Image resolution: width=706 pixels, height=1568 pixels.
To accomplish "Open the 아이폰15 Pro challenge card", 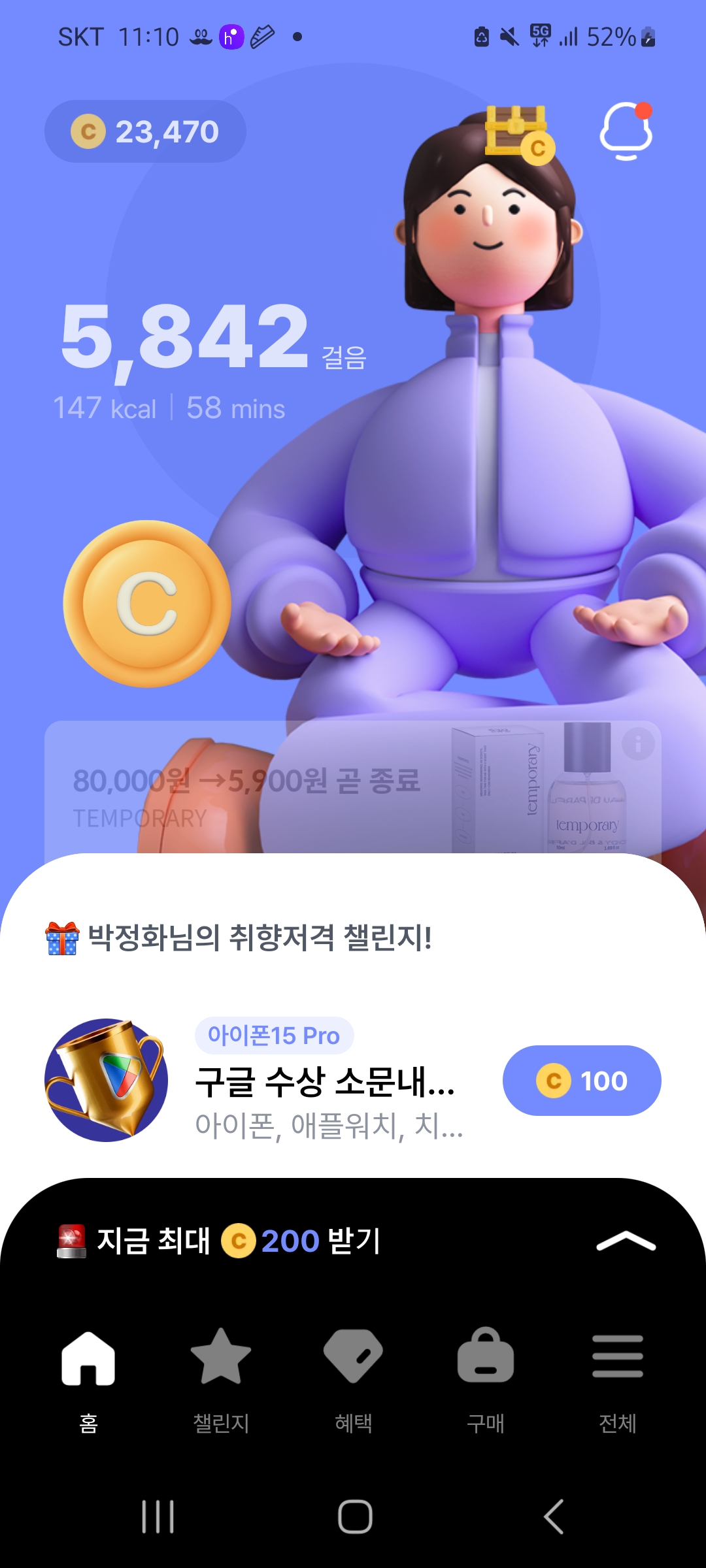I will coord(255,1080).
